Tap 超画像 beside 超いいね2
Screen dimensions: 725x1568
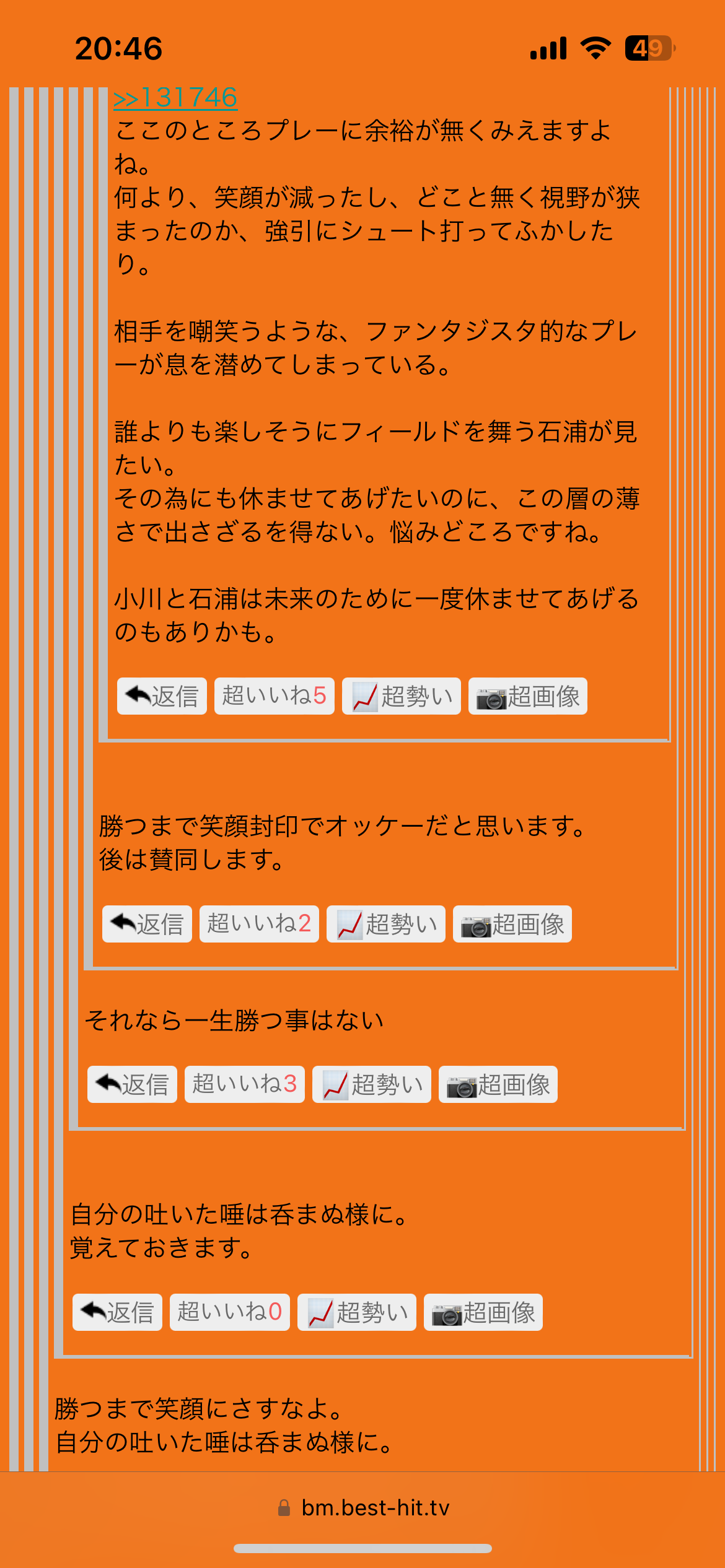pos(512,924)
